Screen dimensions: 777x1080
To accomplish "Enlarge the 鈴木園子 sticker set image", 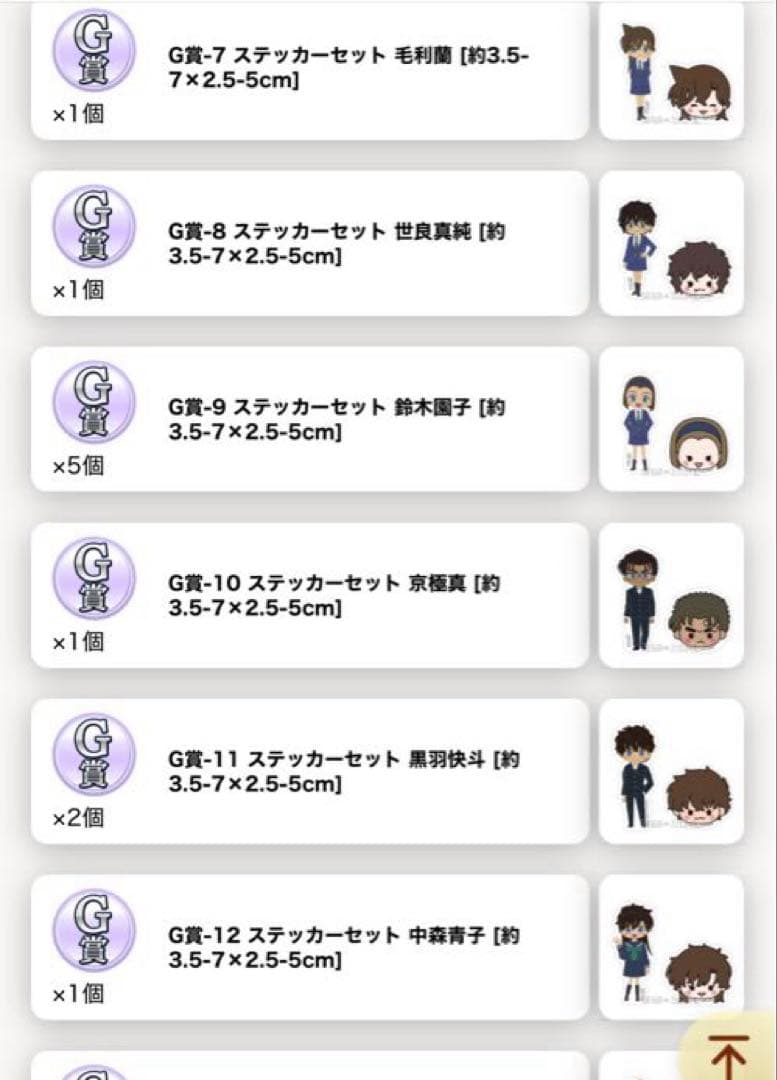I will point(671,420).
